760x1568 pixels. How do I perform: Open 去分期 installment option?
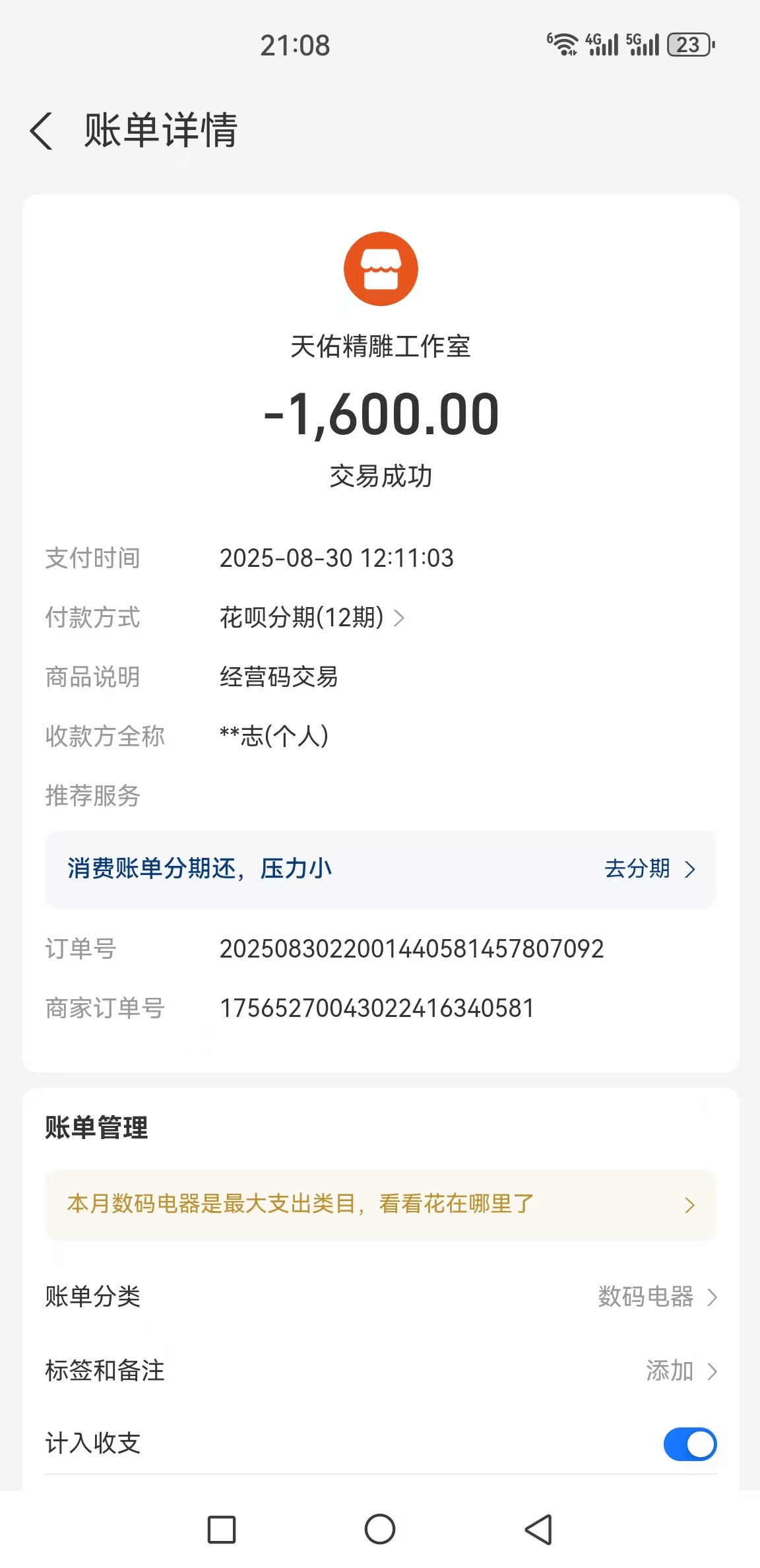click(x=638, y=869)
